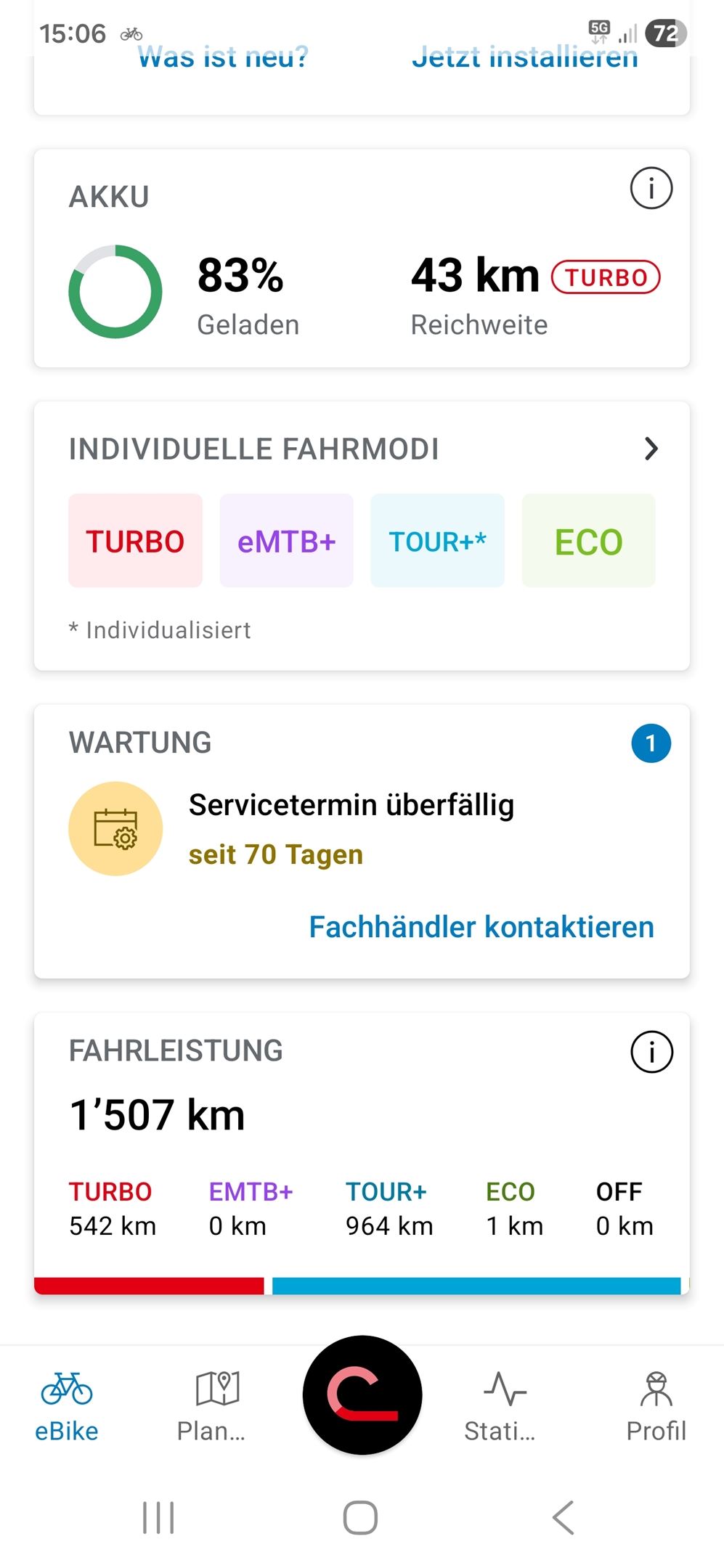Go back with the system back button
This screenshot has height=1568, width=724.
pyautogui.click(x=564, y=1518)
